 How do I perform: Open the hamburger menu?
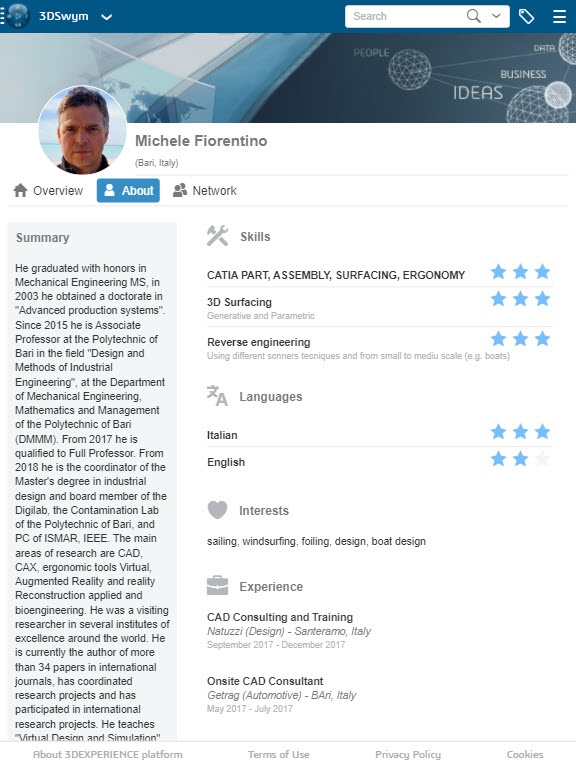coord(559,16)
